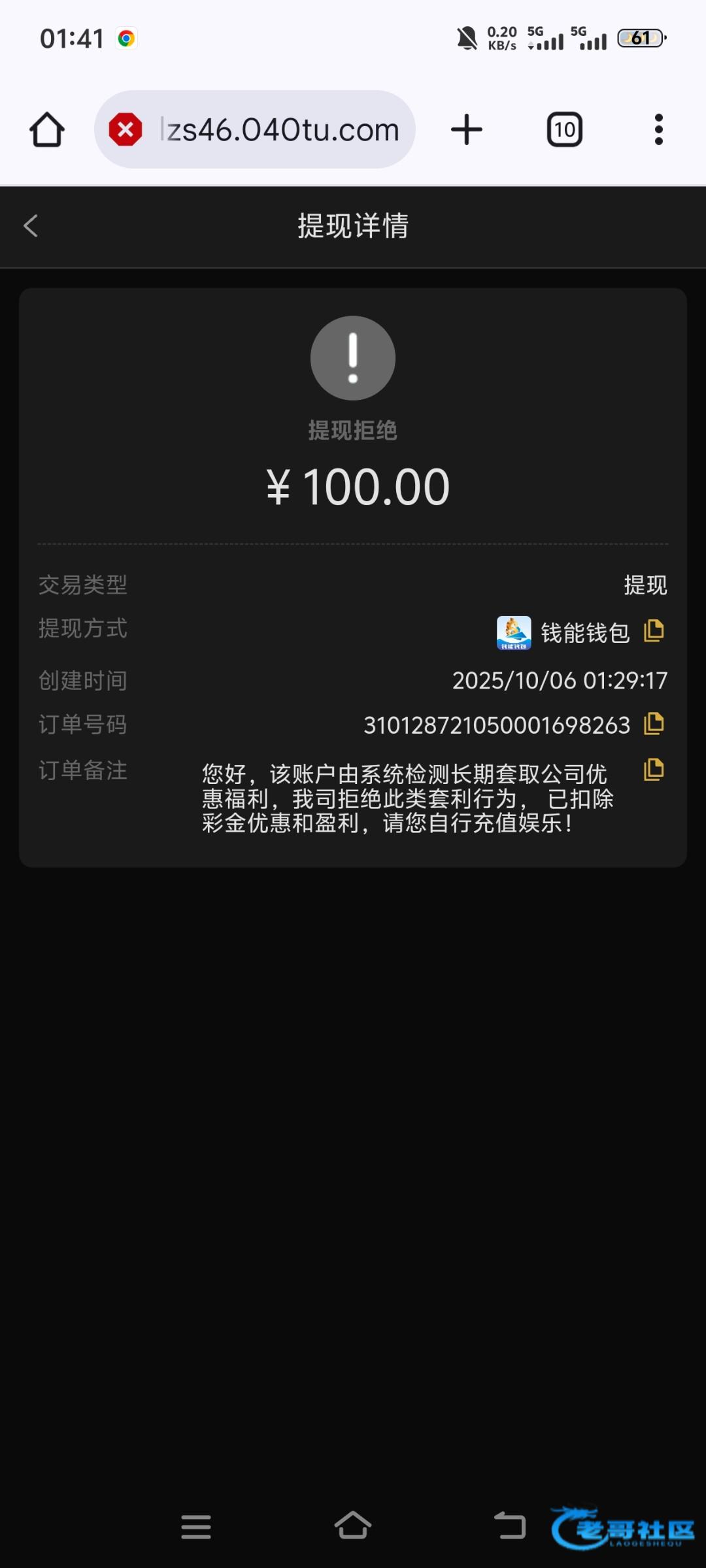Copy the order number

[654, 724]
